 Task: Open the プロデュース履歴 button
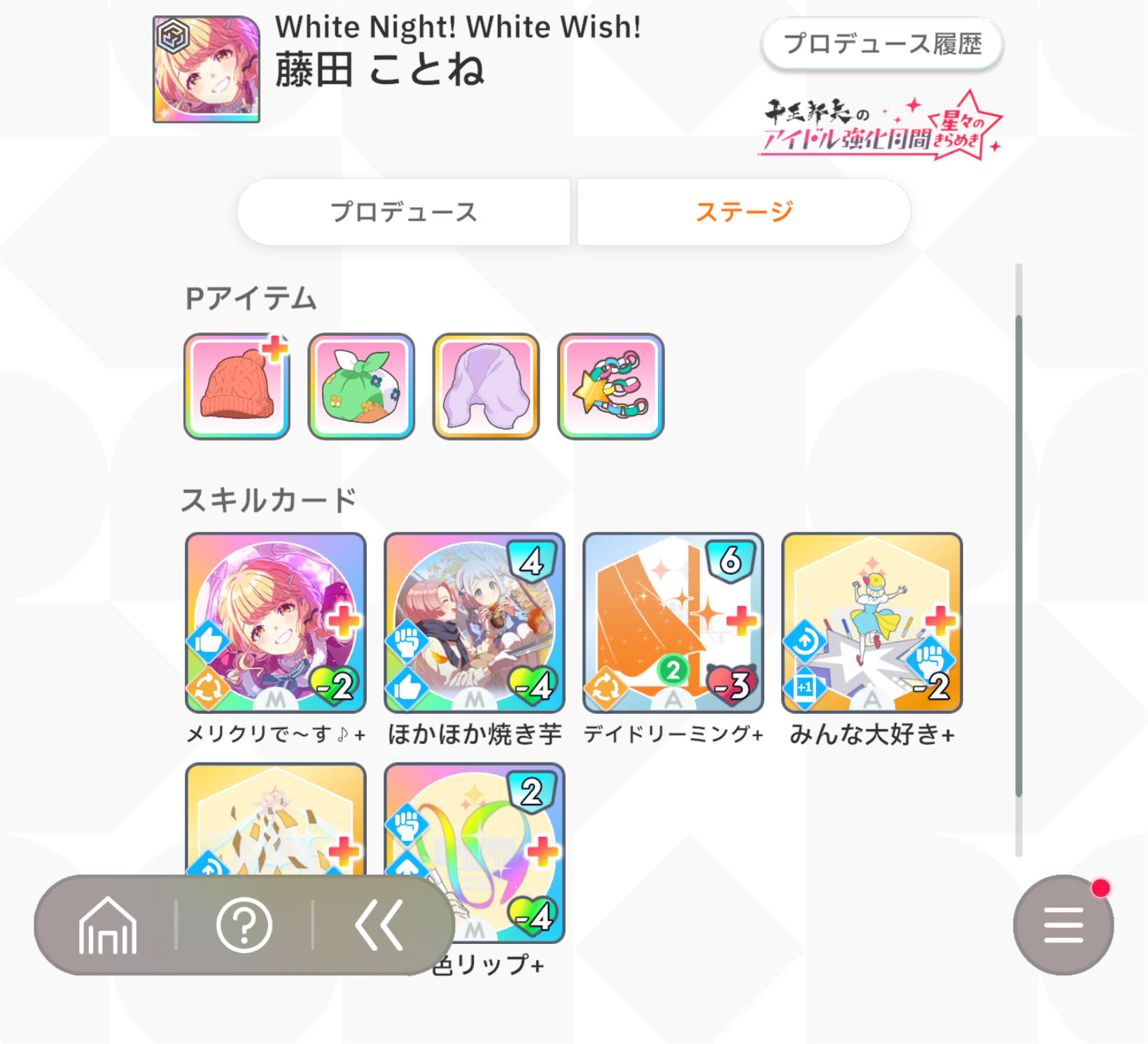882,44
